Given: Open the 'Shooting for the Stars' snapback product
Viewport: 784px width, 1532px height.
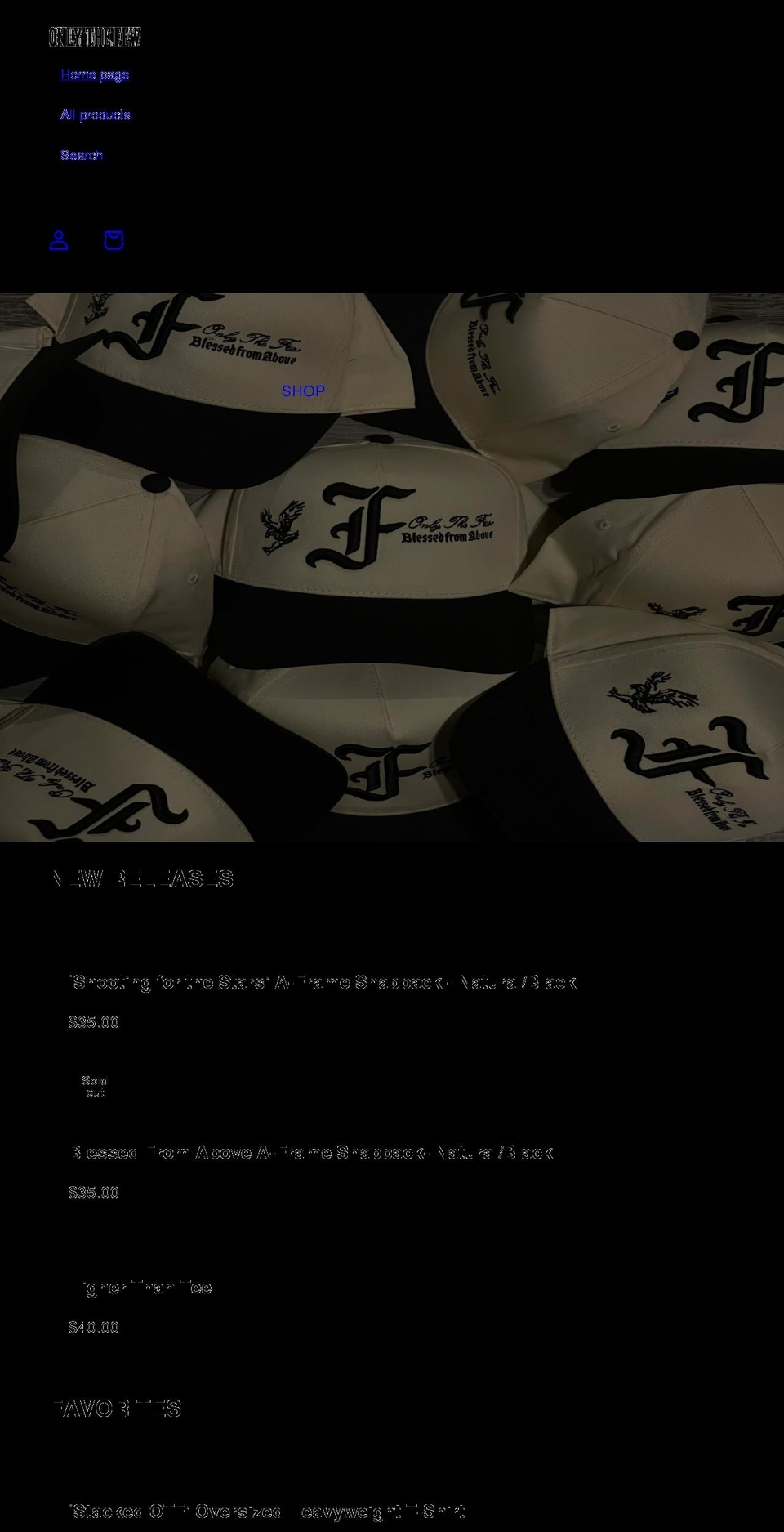Looking at the screenshot, I should (x=323, y=980).
